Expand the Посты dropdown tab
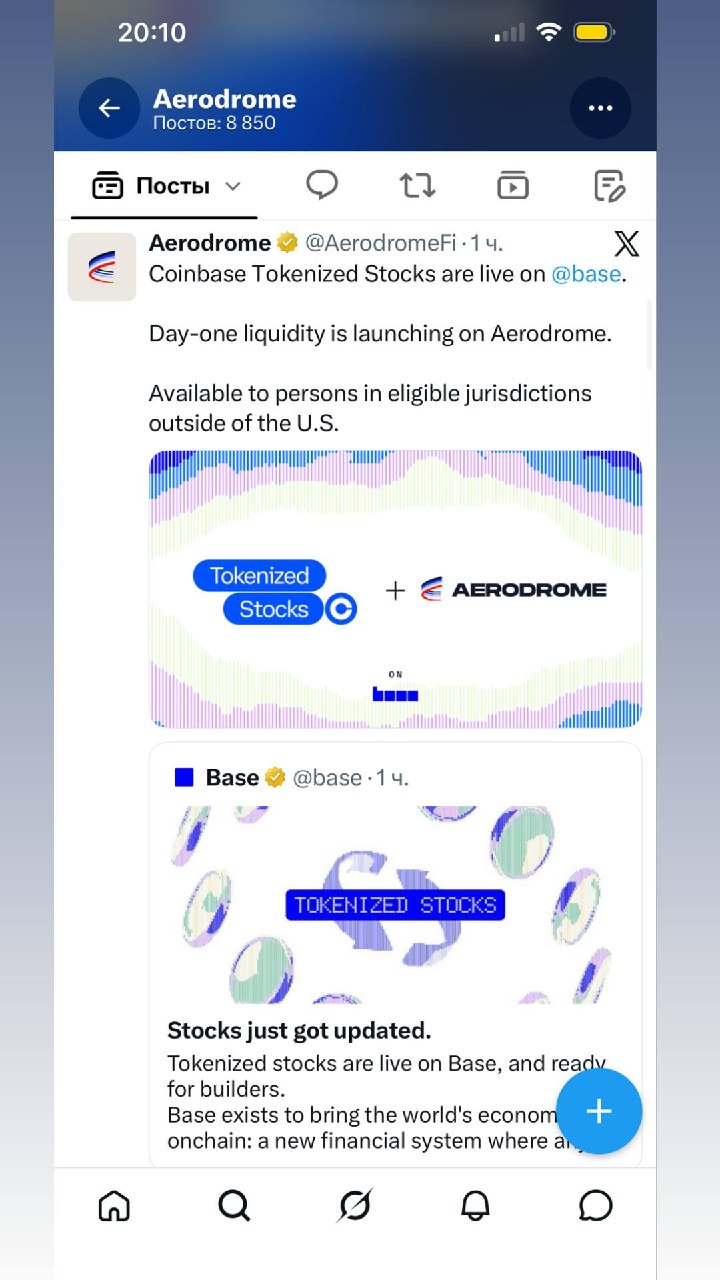This screenshot has height=1280, width=720. tap(165, 186)
